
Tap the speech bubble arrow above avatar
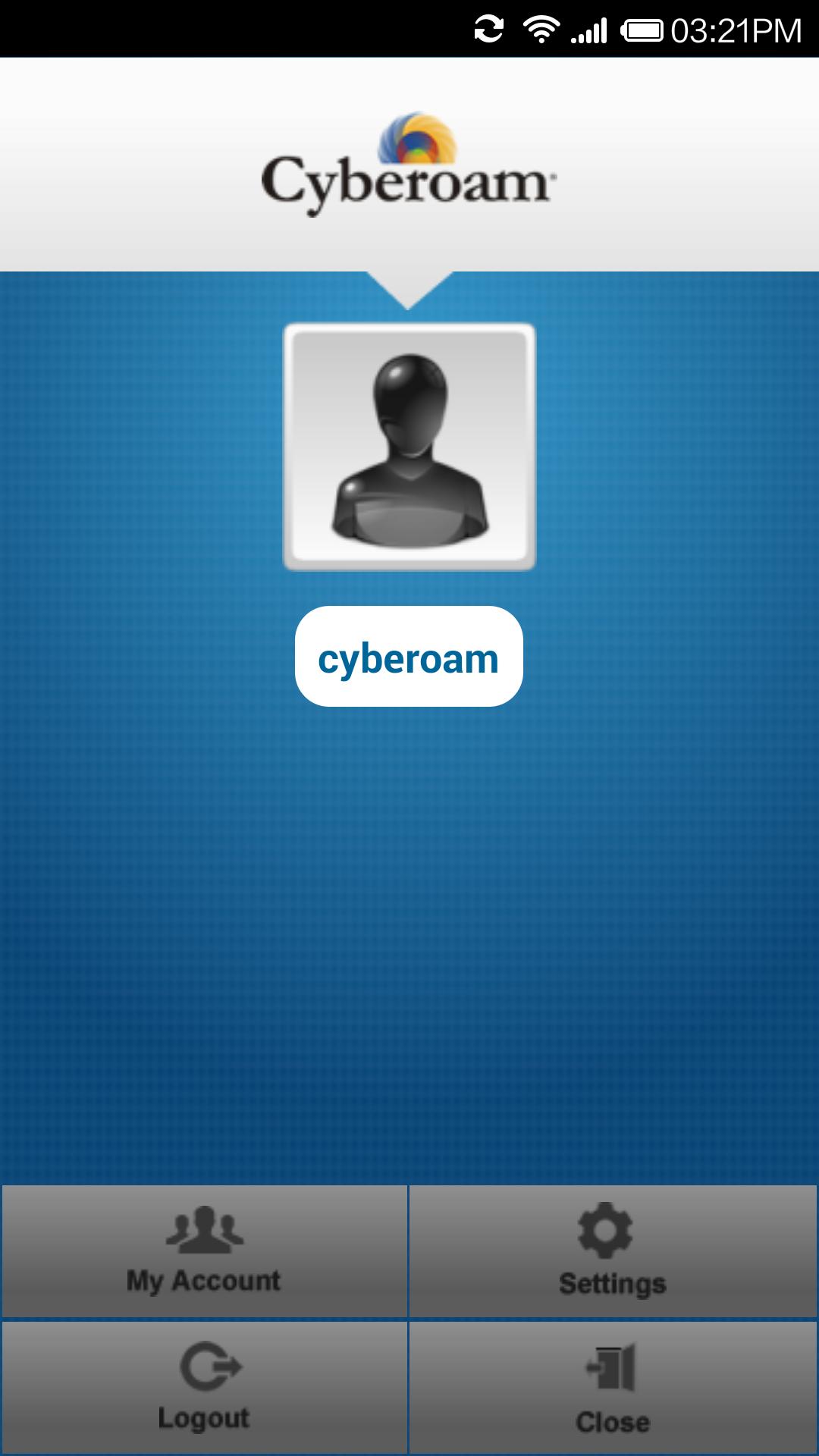coord(409,287)
